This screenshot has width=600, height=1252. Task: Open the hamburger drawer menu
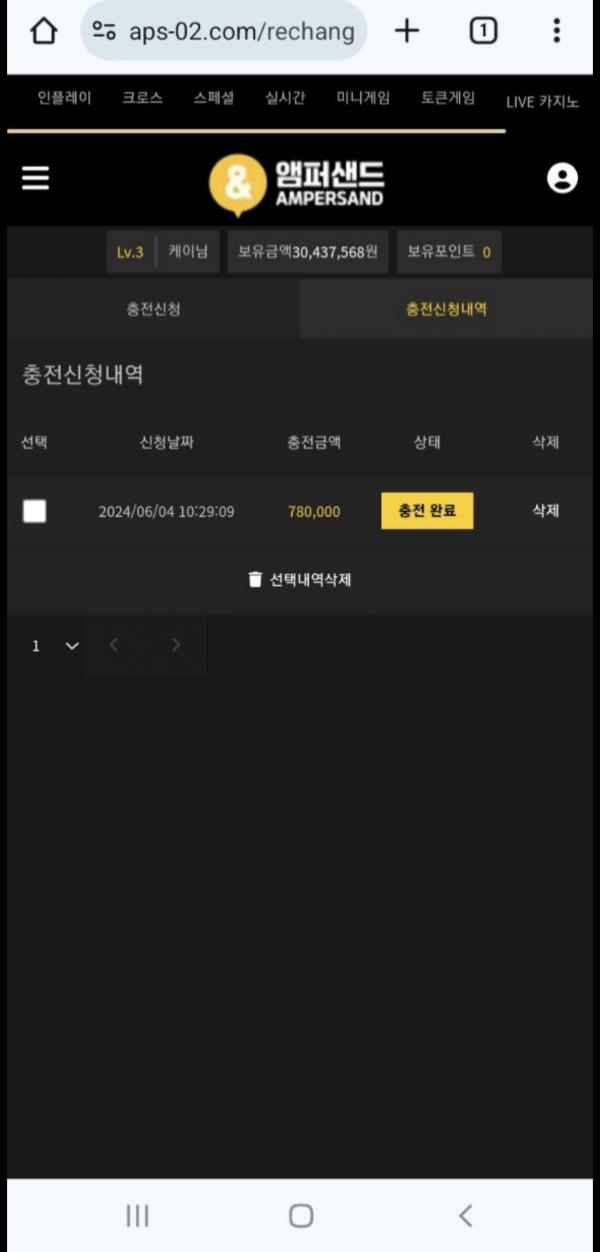click(x=36, y=178)
